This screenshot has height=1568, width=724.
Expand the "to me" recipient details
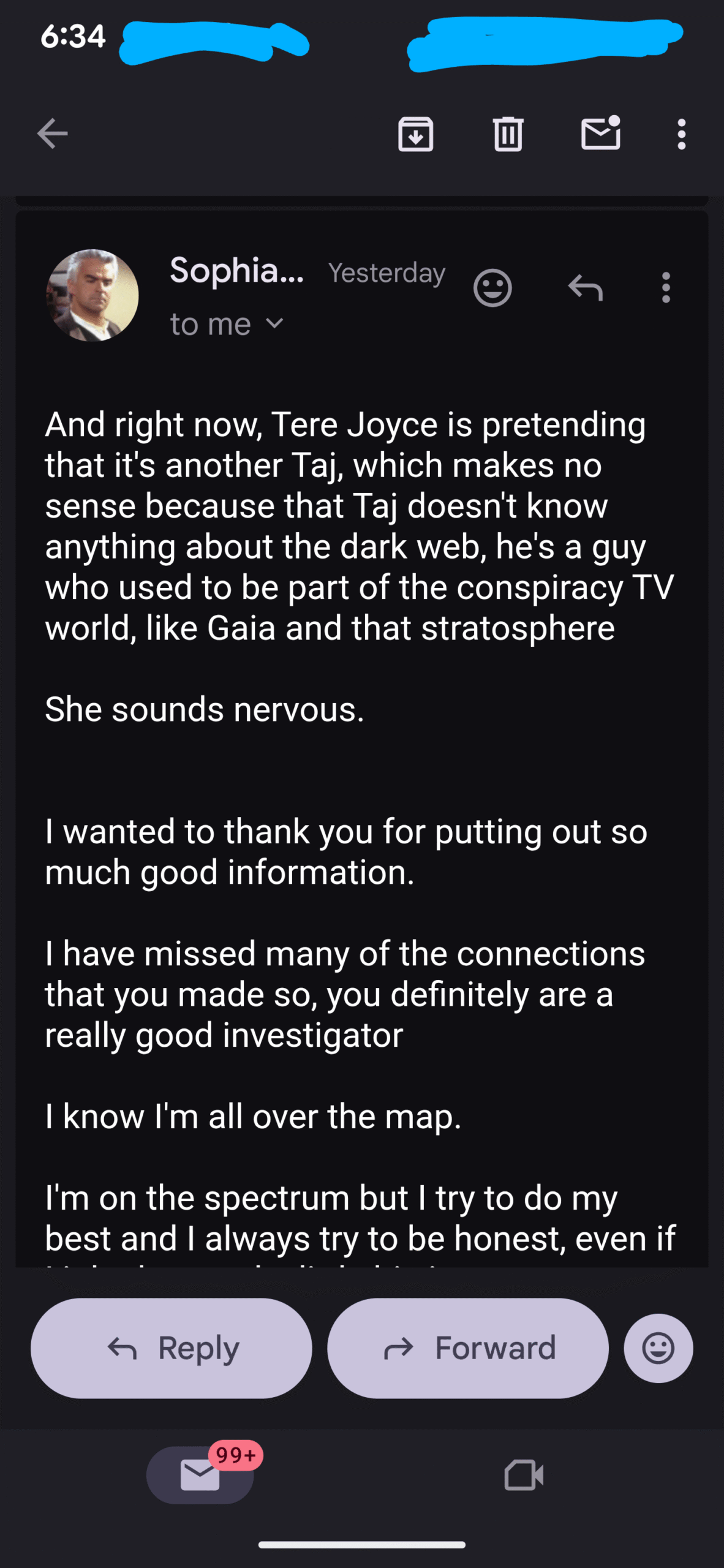275,323
